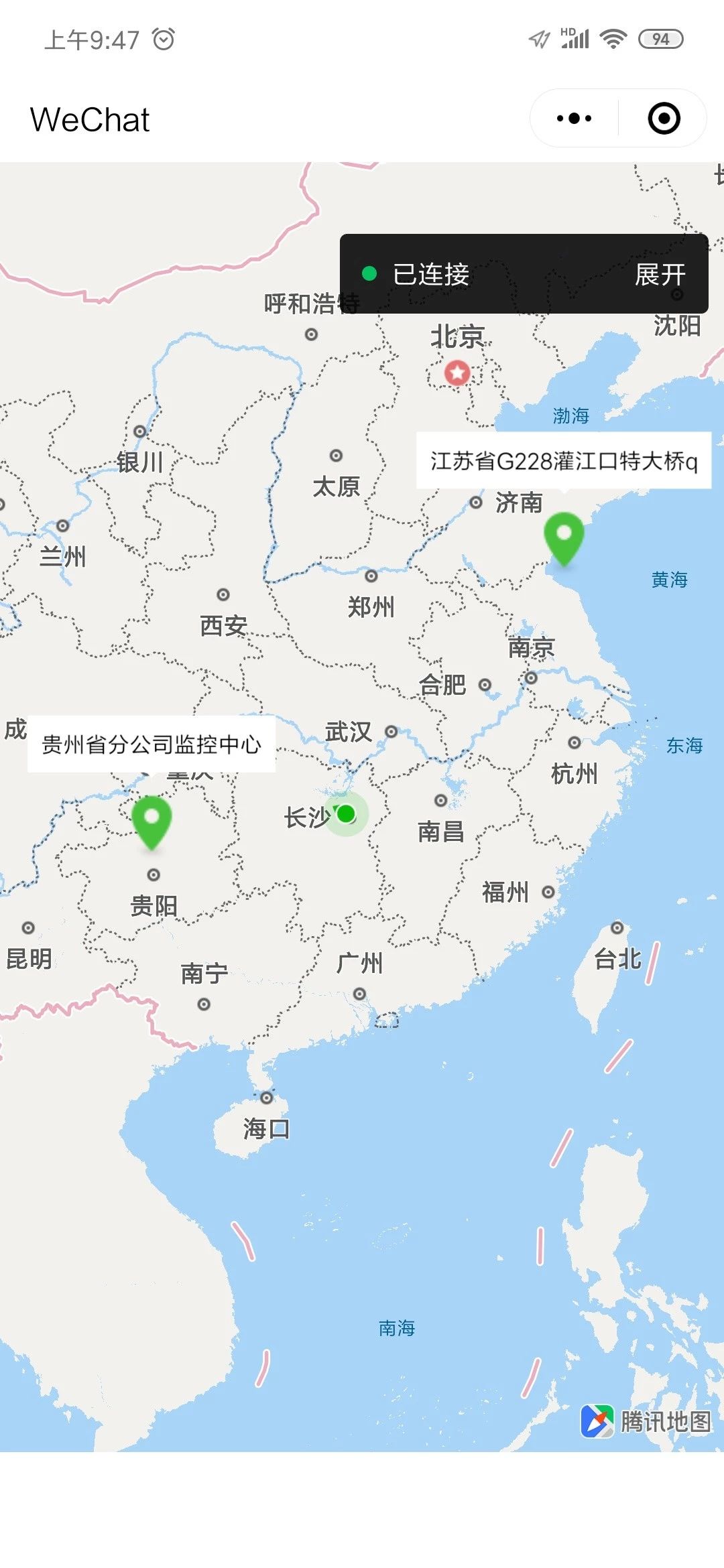The width and height of the screenshot is (724, 1568).
Task: Open the mini program more options menu
Action: pos(575,119)
